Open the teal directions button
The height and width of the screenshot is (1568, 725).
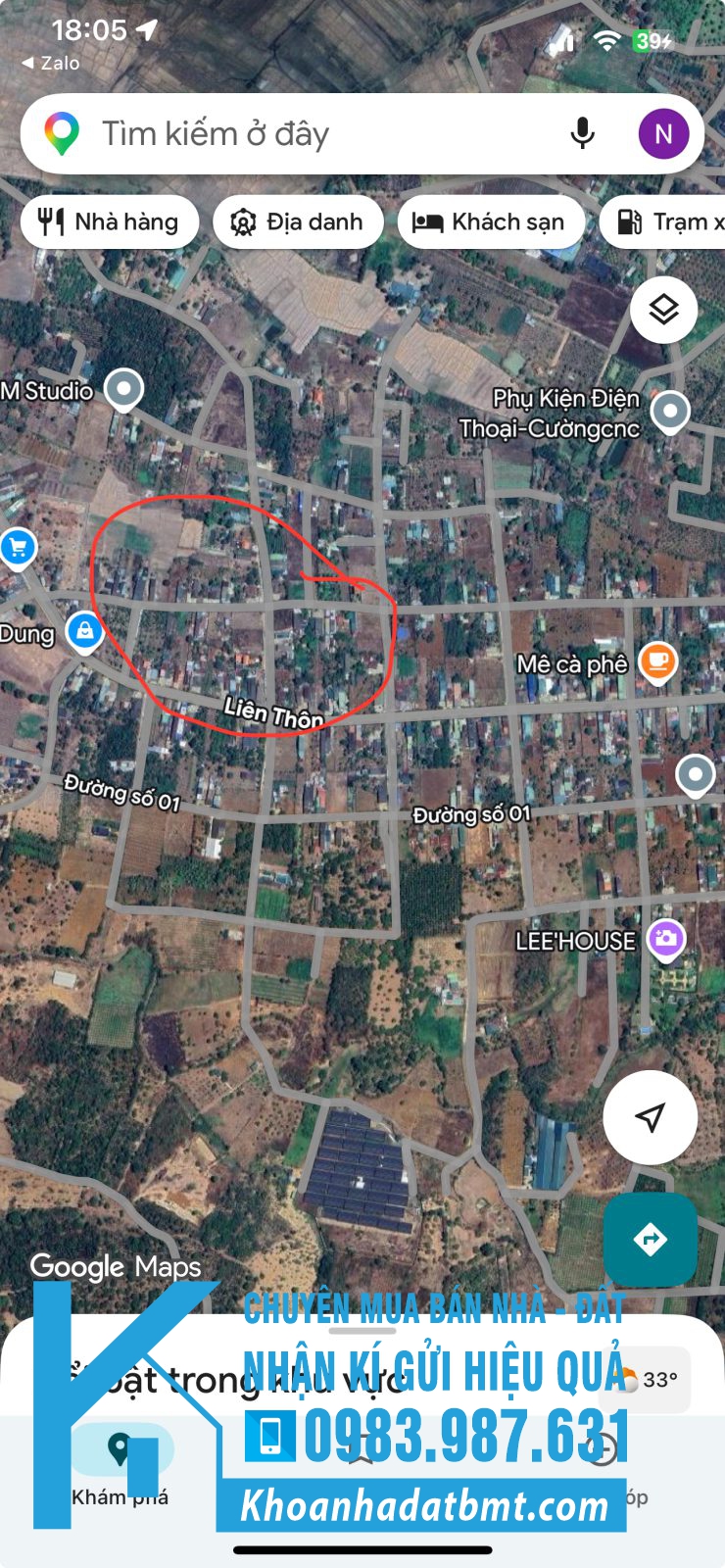(x=650, y=1240)
